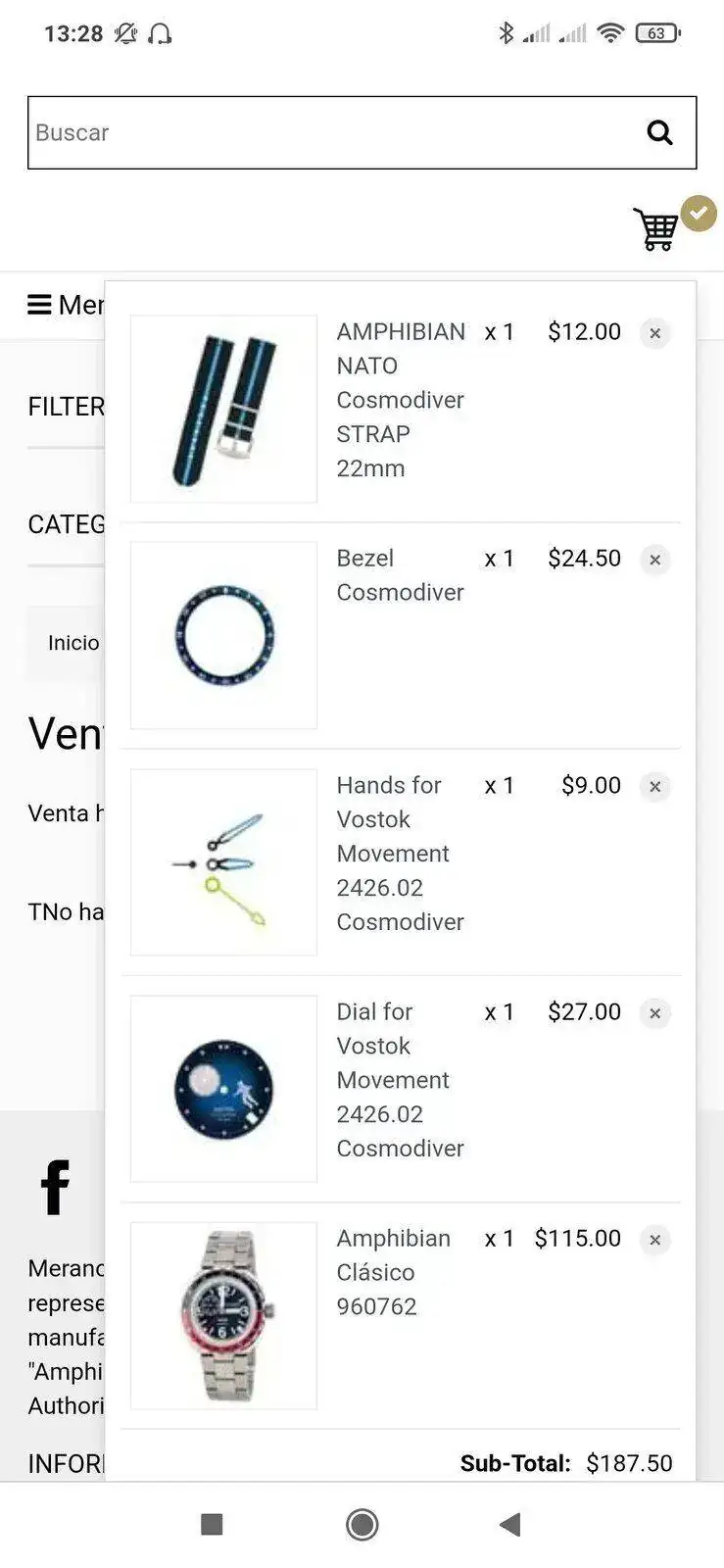Go back with the system back button
Screen dimensions: 724x1568
point(509,1524)
